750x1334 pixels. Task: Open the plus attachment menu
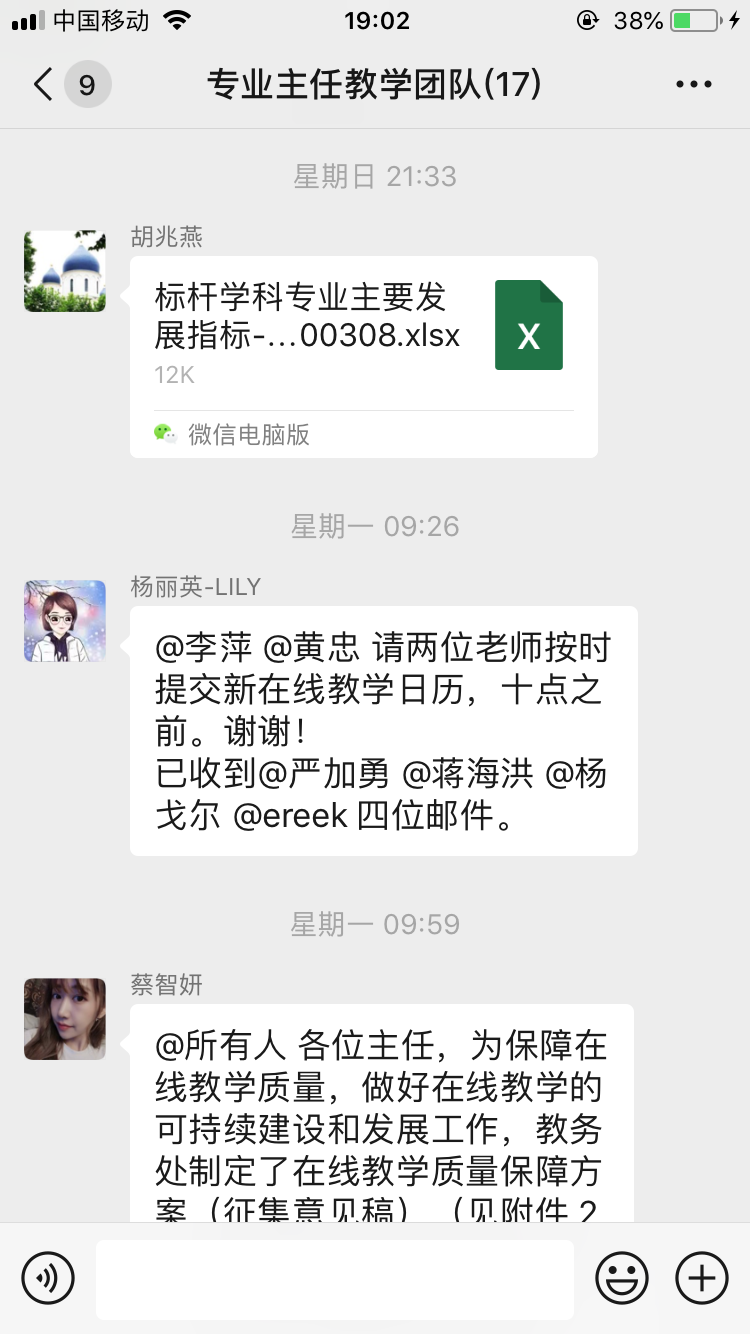coord(702,1278)
